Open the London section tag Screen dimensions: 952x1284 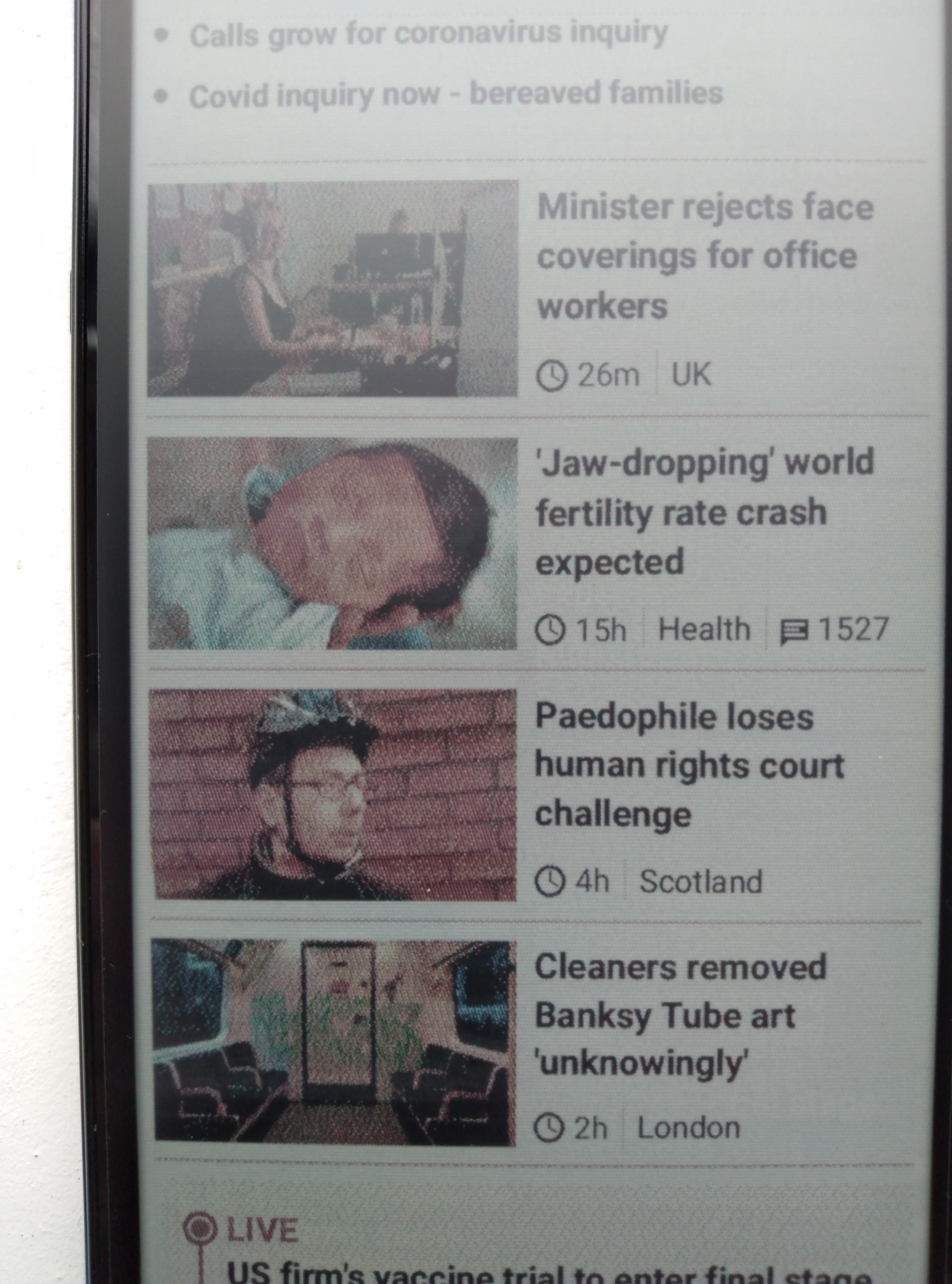tap(688, 1128)
